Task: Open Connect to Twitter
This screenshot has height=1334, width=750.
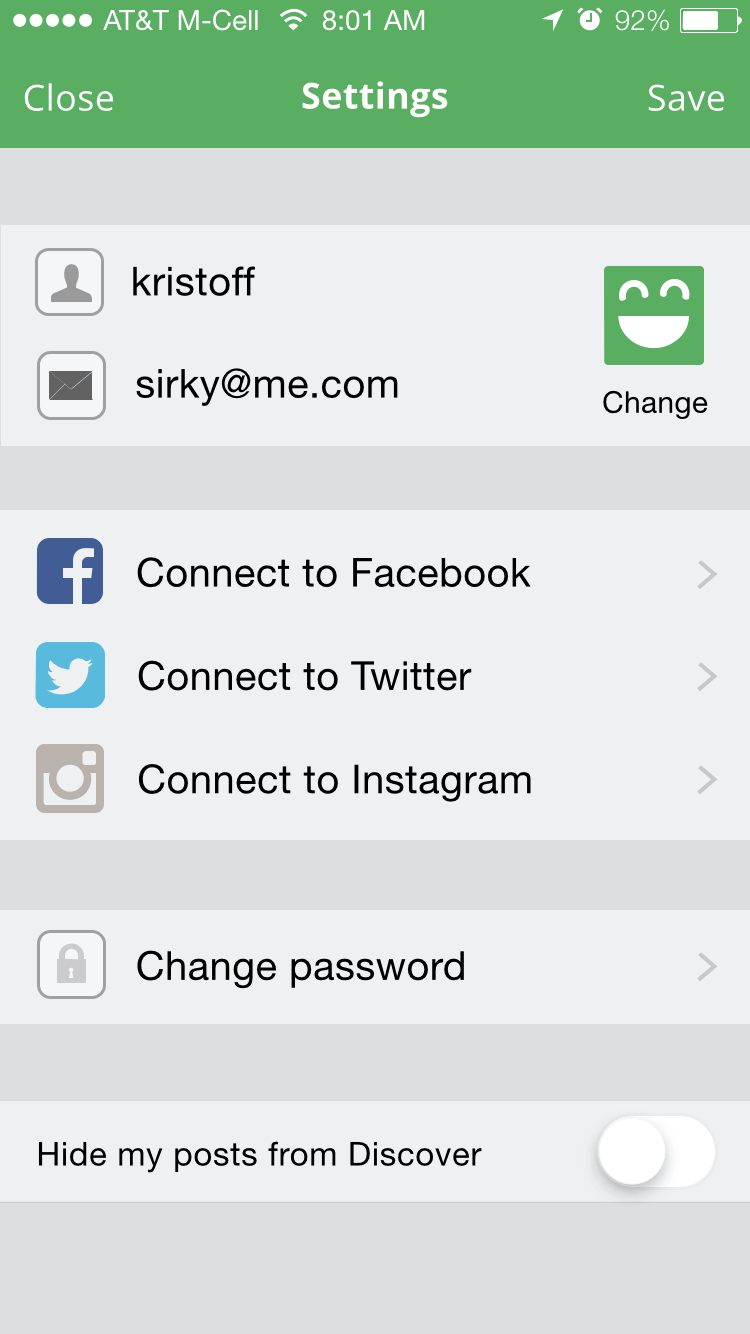Action: (x=375, y=676)
